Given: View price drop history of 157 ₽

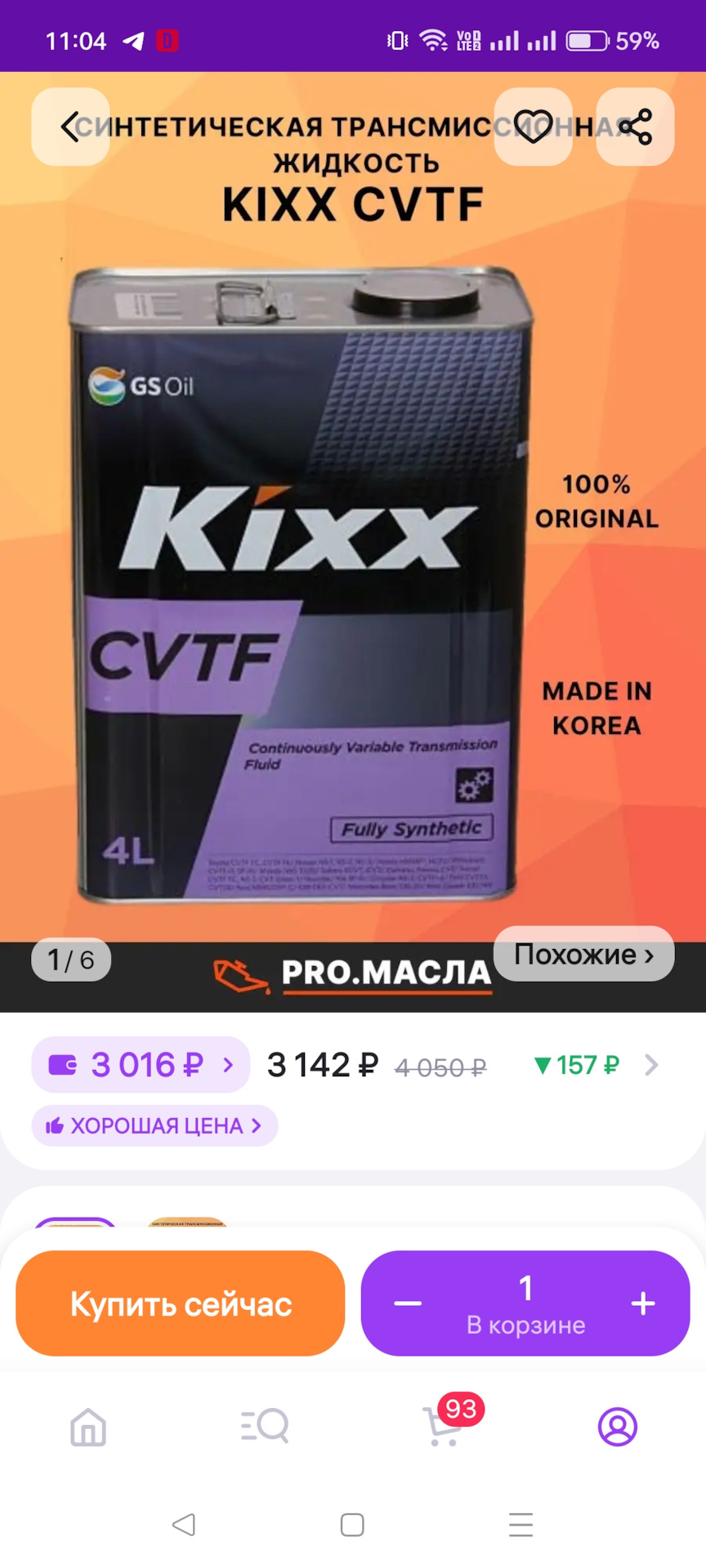Looking at the screenshot, I should (x=595, y=1065).
